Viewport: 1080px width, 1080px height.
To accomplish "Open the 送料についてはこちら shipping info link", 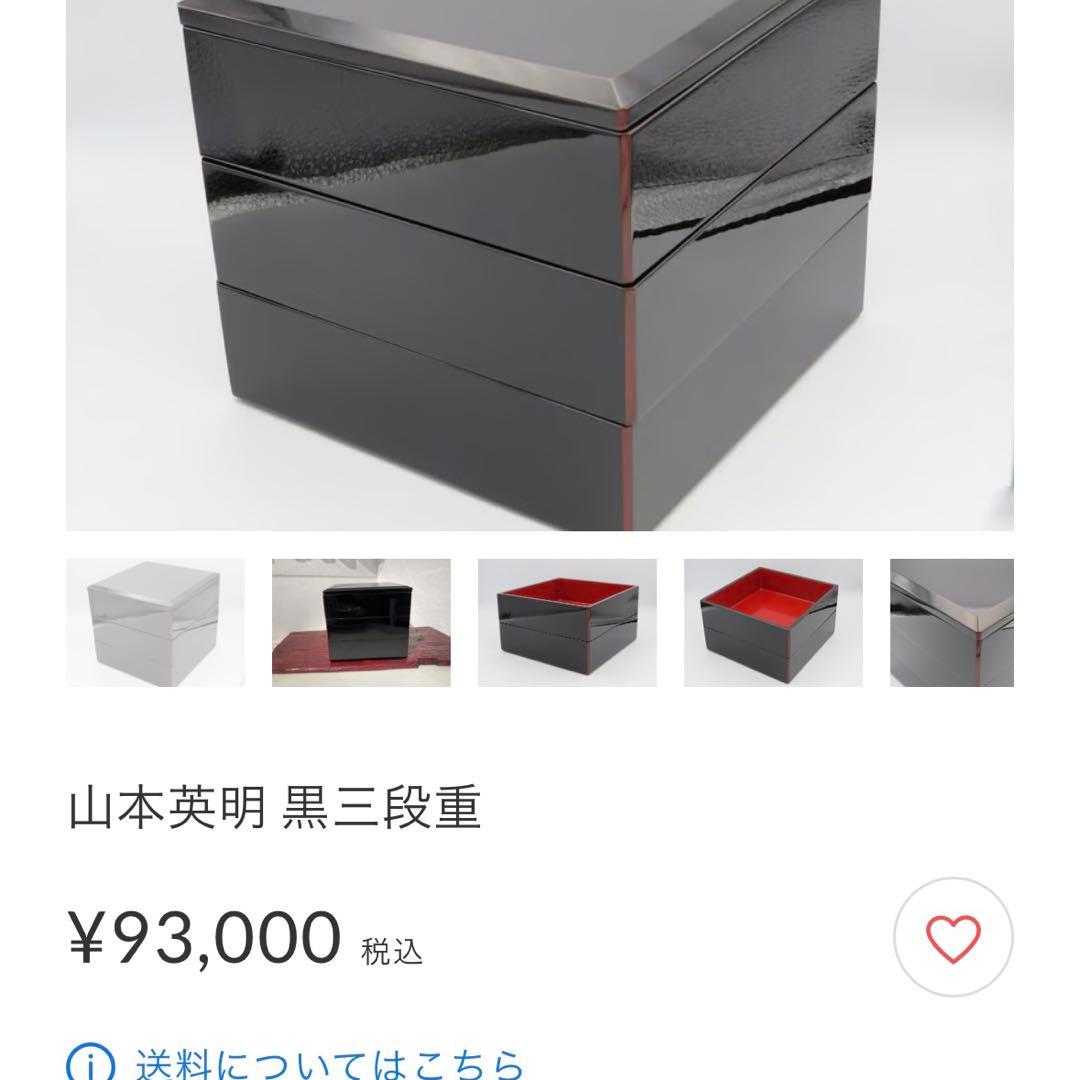I will (x=330, y=1062).
